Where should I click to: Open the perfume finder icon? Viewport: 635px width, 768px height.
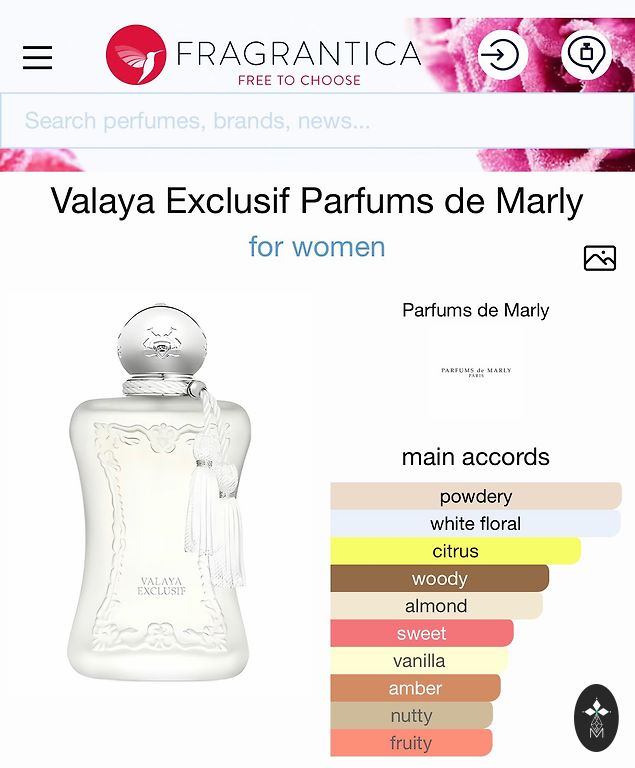pos(586,53)
